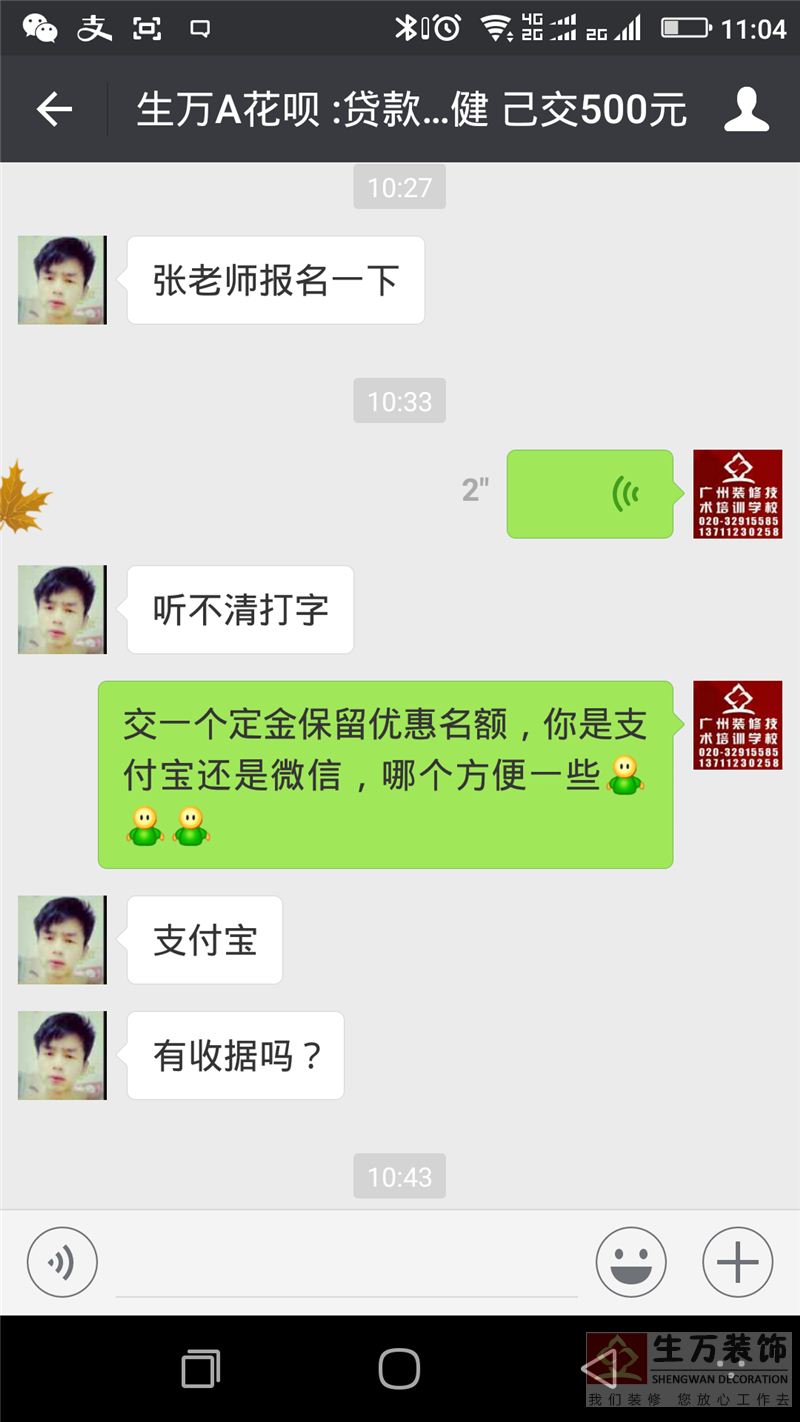
Task: Open system recent apps
Action: coord(201,1368)
